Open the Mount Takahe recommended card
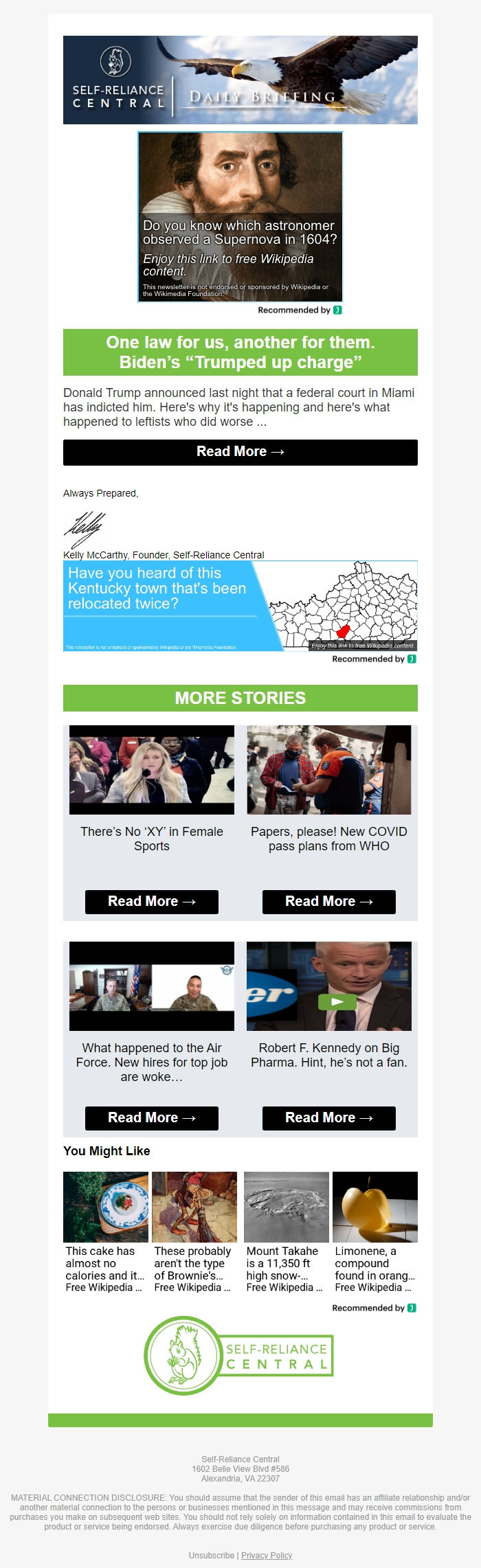 tap(286, 1232)
